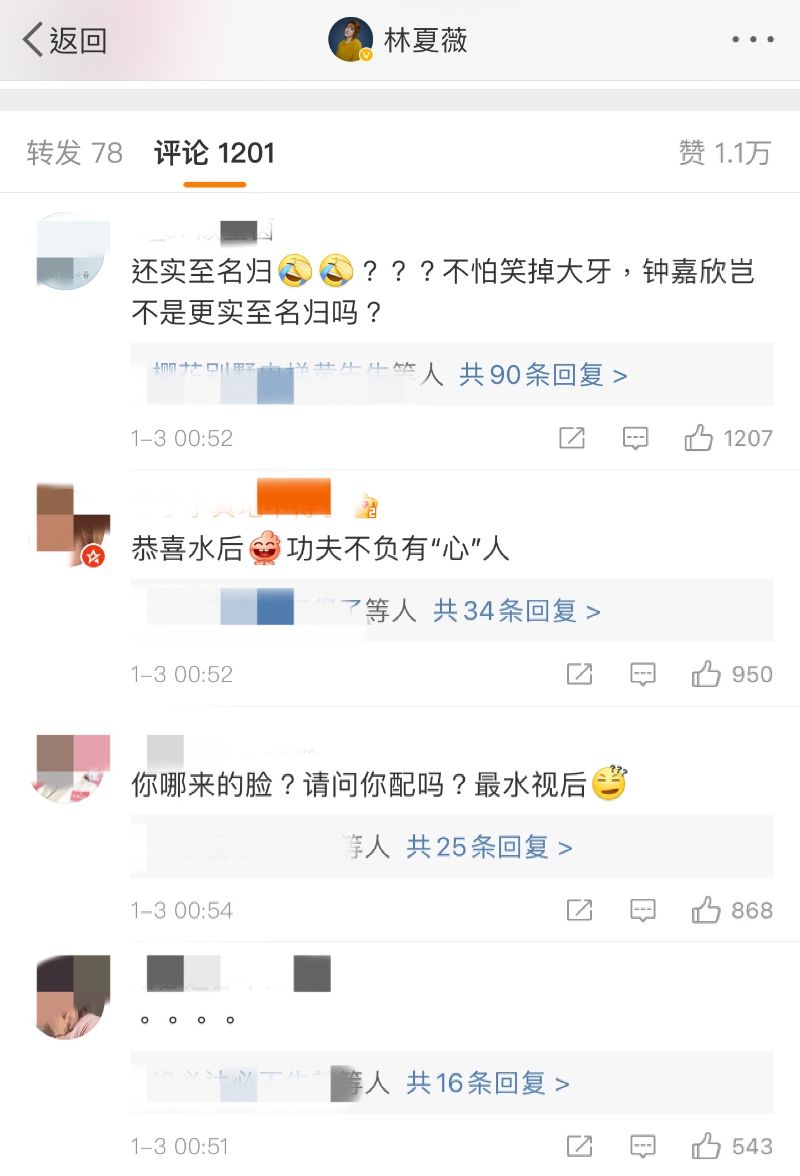Like the 恭喜水后 comment with 950 likes

706,674
